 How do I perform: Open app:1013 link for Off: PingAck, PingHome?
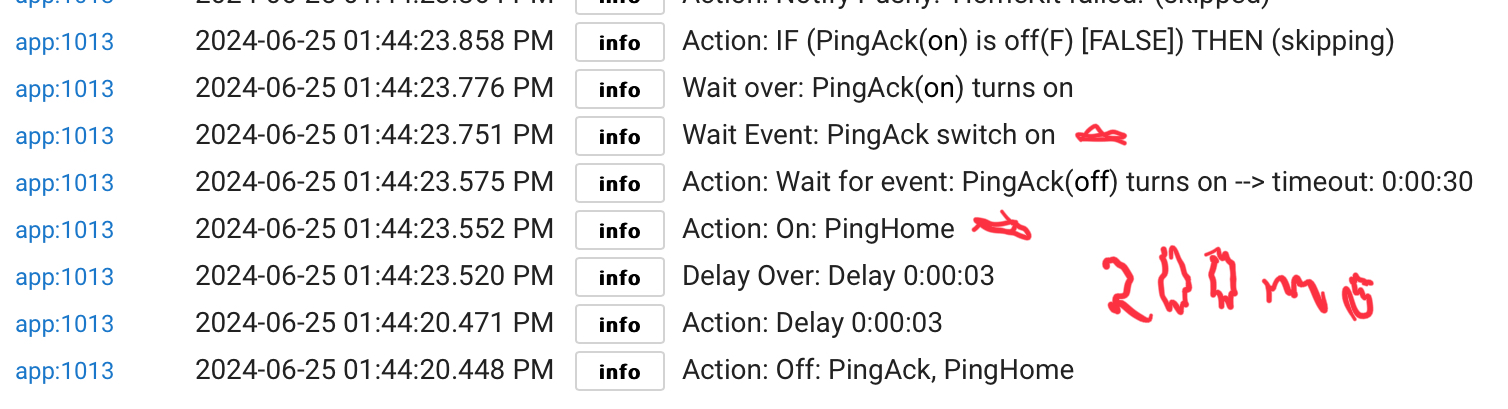click(x=64, y=371)
